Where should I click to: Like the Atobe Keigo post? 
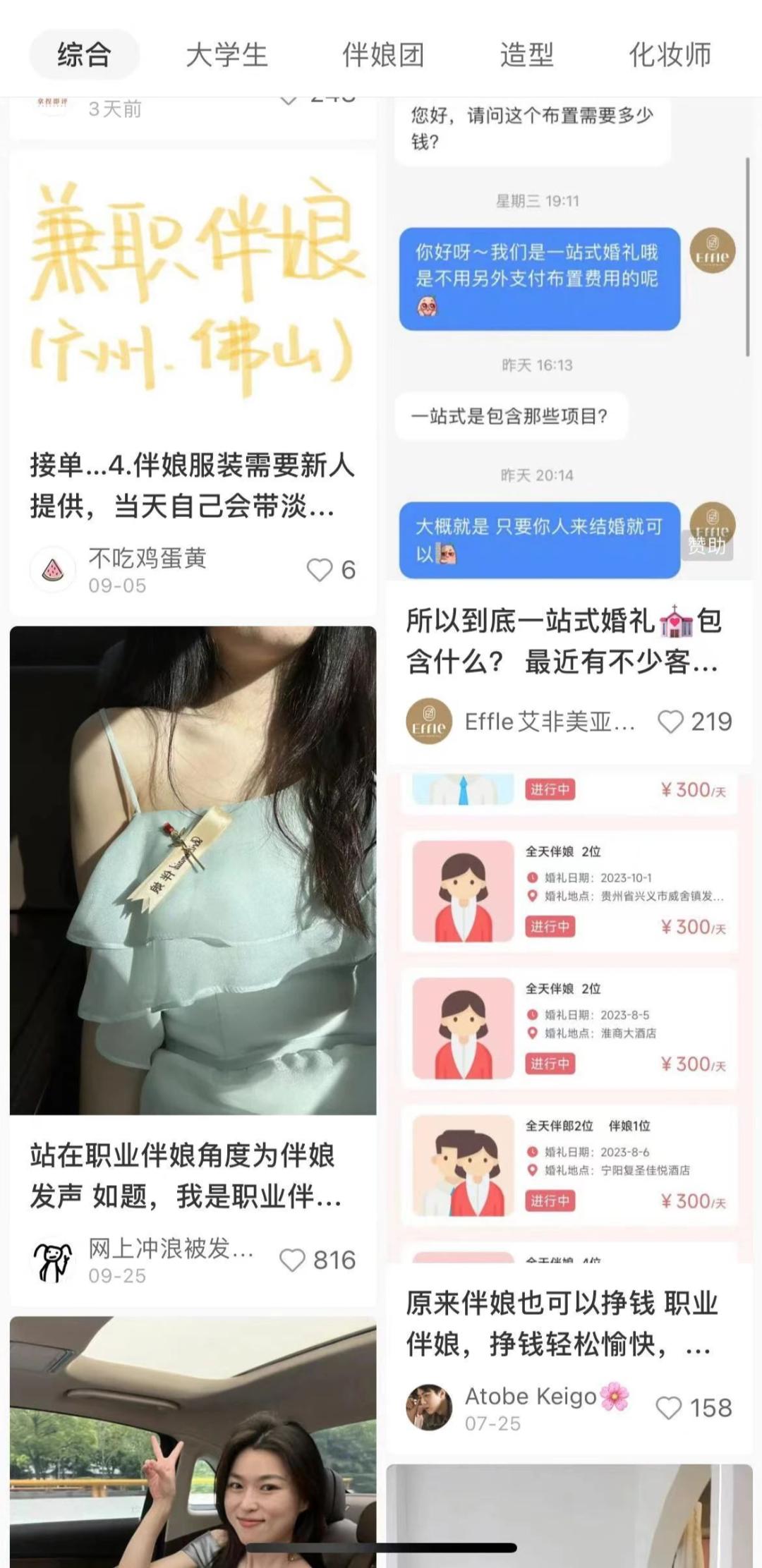tap(669, 1408)
